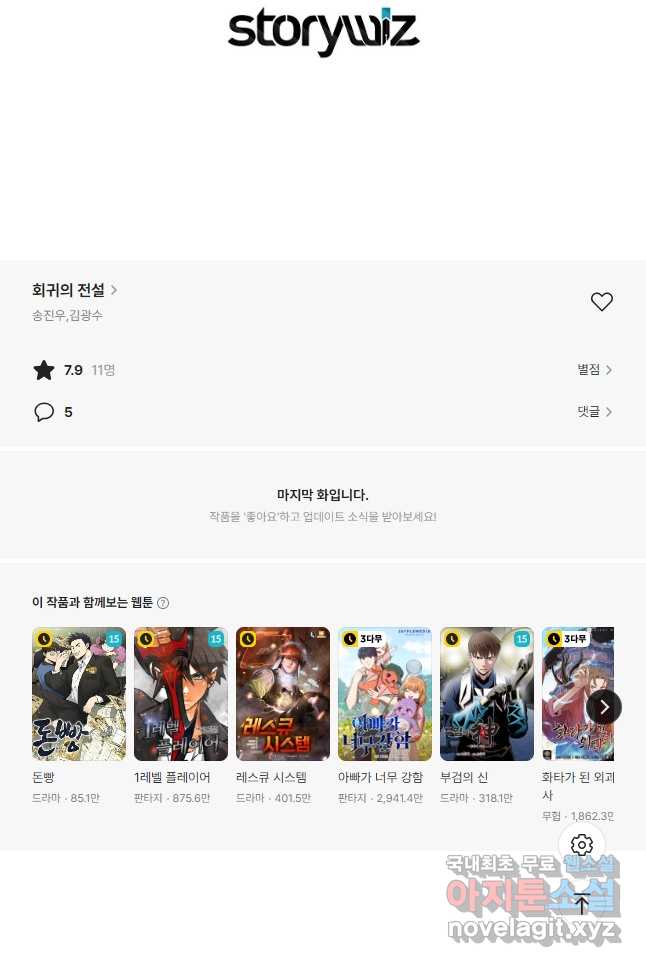Open the 아빠가 너무 강함 webtoon
The height and width of the screenshot is (967, 646).
click(385, 694)
